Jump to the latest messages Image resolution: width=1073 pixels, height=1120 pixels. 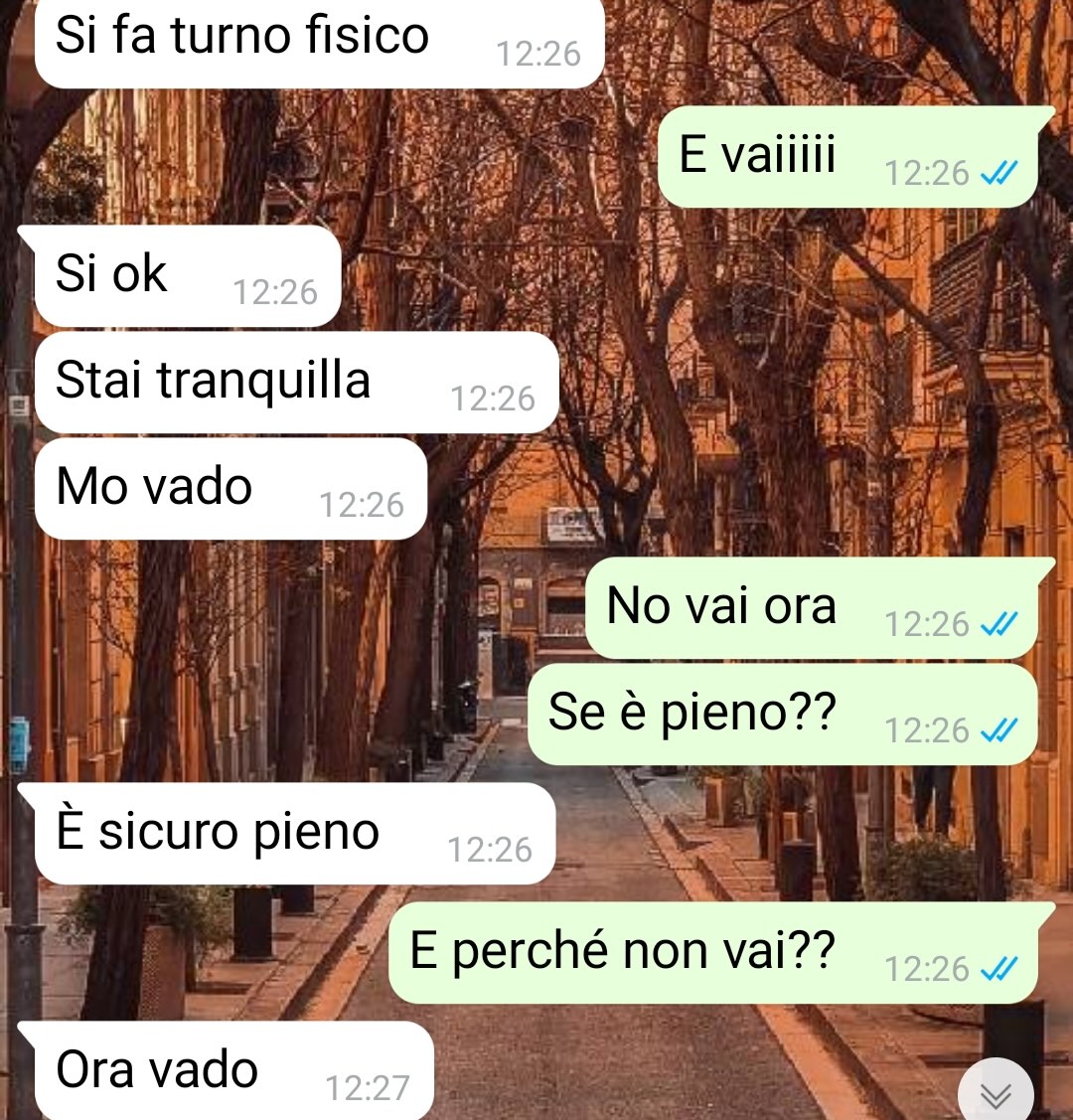coord(996,1093)
